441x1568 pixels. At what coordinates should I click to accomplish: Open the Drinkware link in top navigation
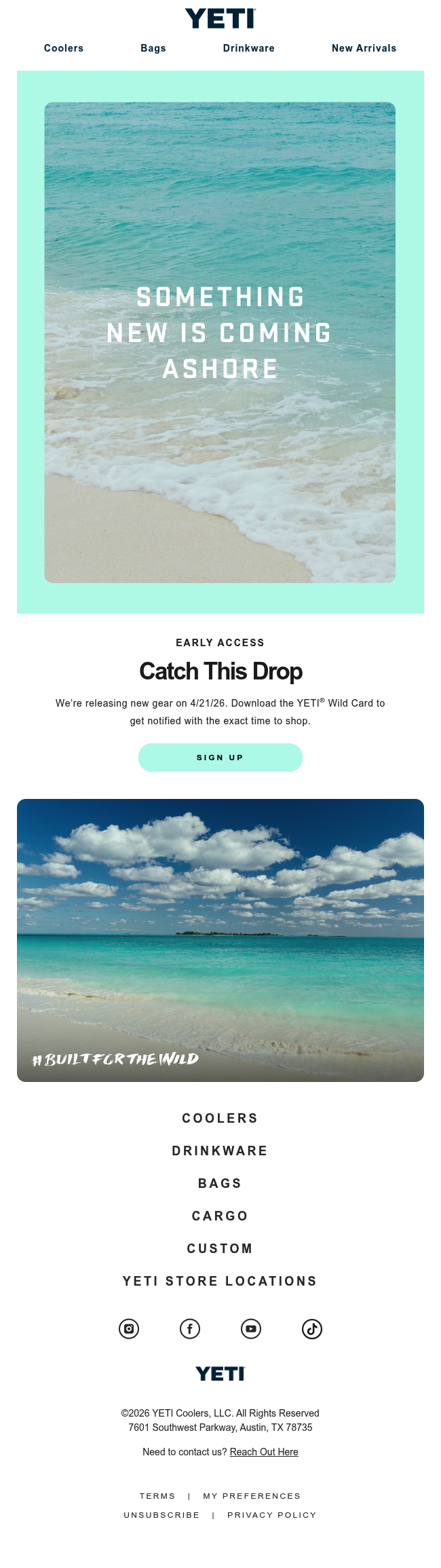pos(249,48)
